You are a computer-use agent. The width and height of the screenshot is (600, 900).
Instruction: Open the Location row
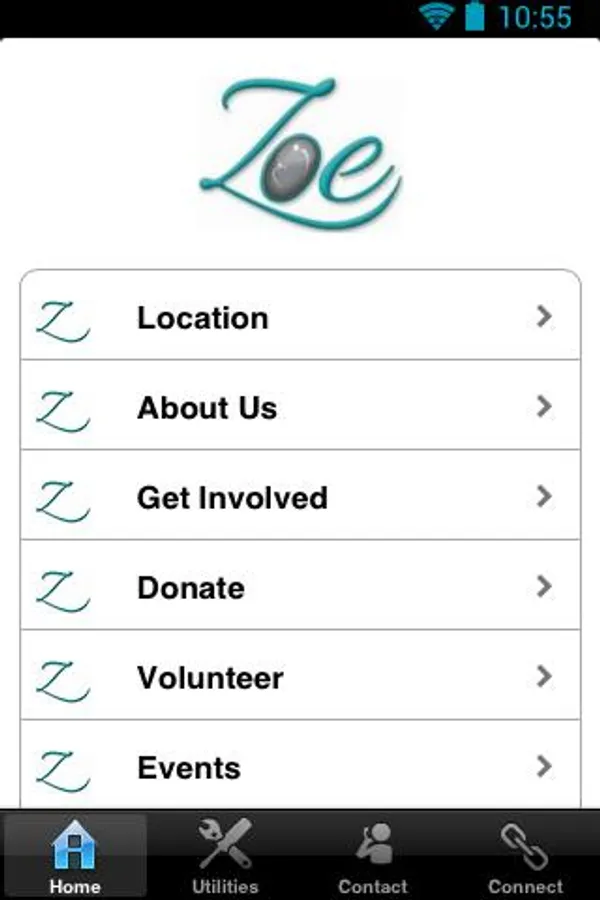[300, 317]
